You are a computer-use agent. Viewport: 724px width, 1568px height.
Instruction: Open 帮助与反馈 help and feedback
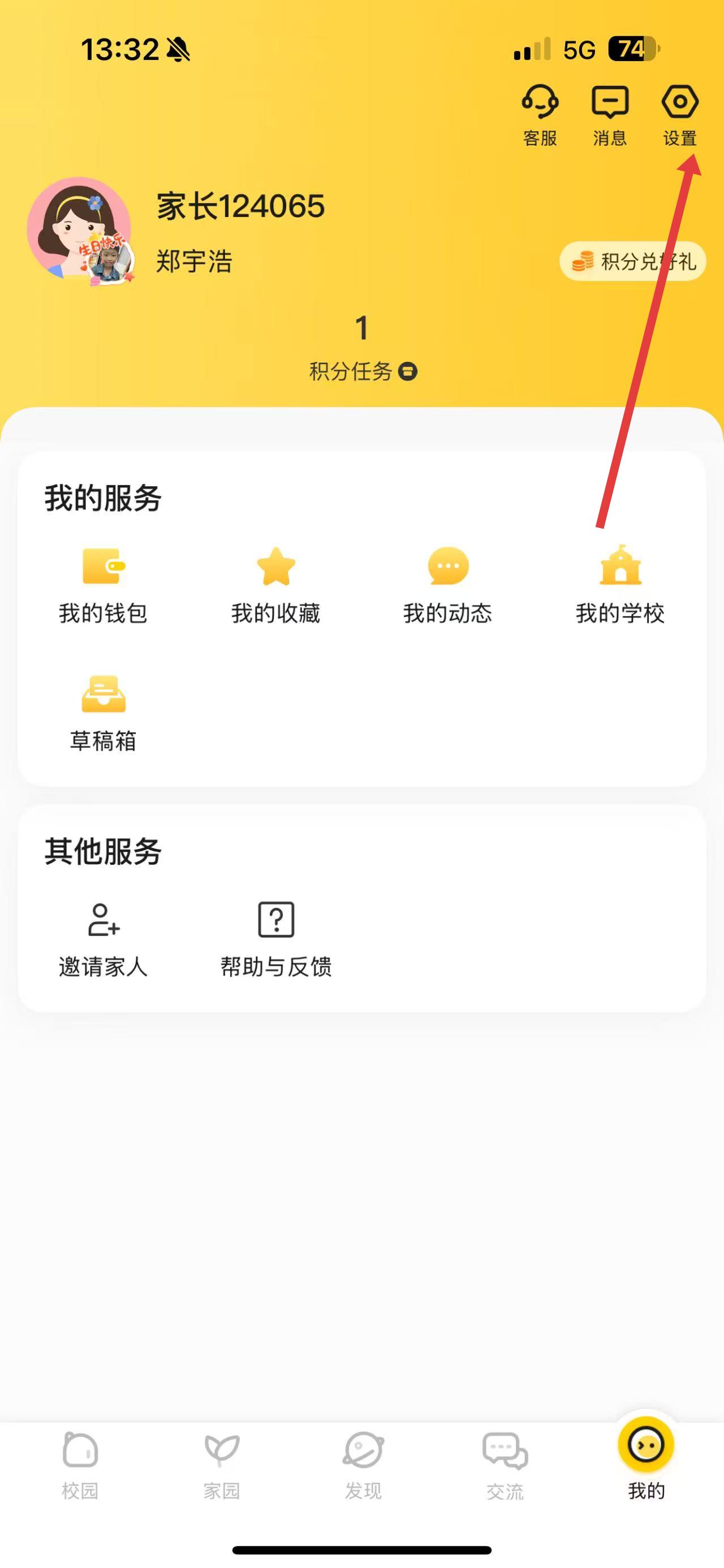276,939
